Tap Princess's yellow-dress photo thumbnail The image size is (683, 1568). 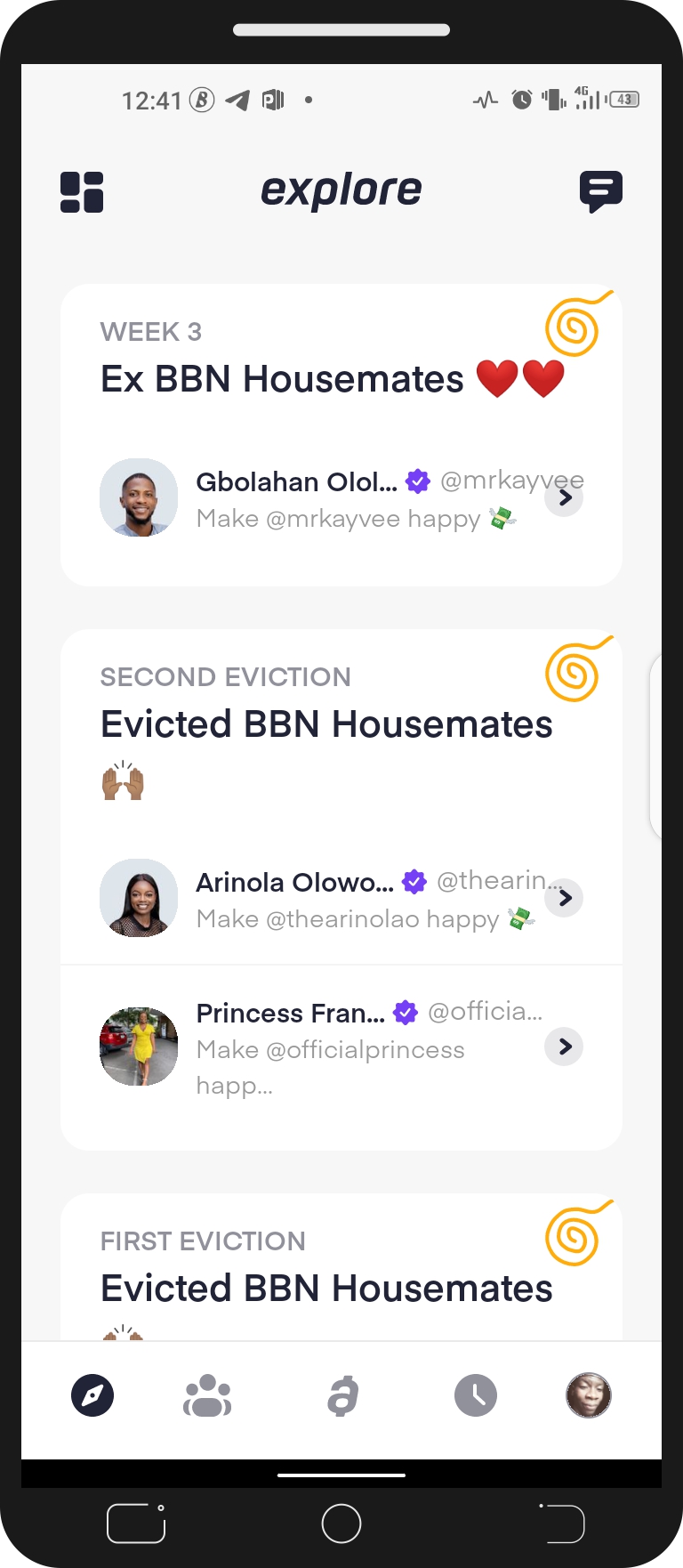(x=139, y=1046)
